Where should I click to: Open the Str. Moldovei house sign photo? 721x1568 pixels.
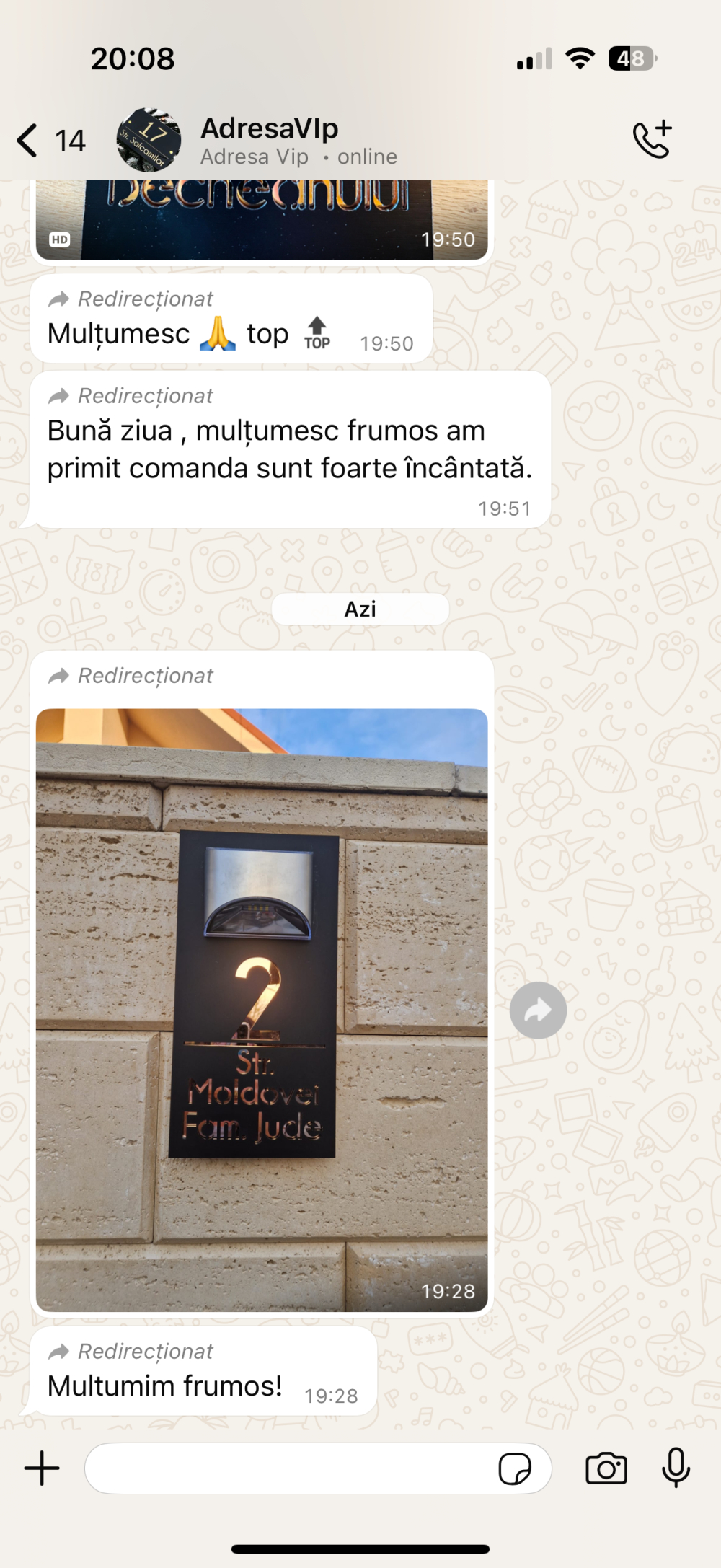(x=262, y=1009)
